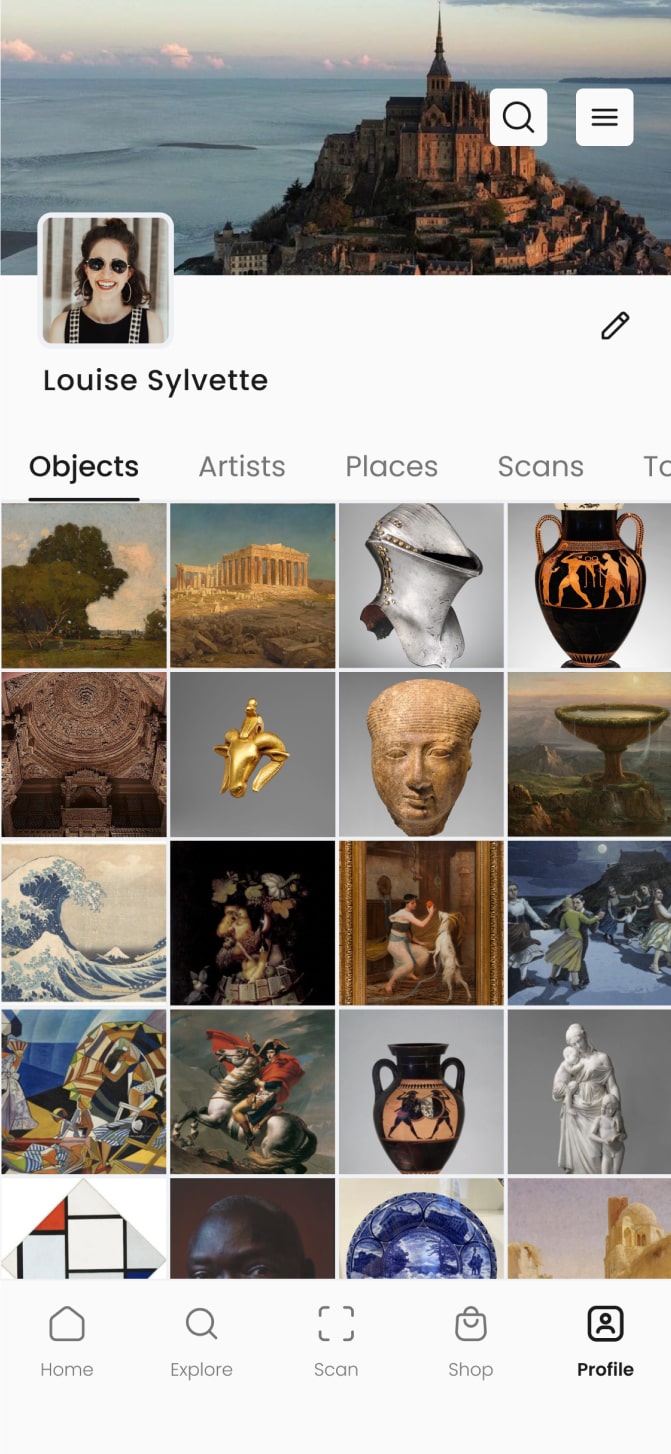Edit profile with the pencil icon
The width and height of the screenshot is (671, 1454).
(x=615, y=326)
